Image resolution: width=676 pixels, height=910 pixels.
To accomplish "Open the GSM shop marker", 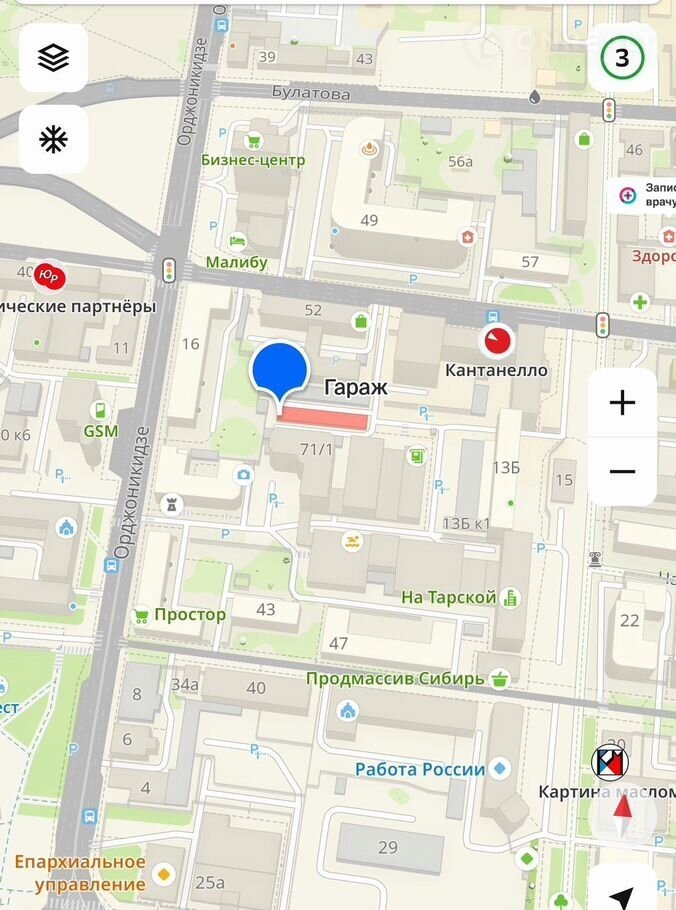I will (x=100, y=411).
